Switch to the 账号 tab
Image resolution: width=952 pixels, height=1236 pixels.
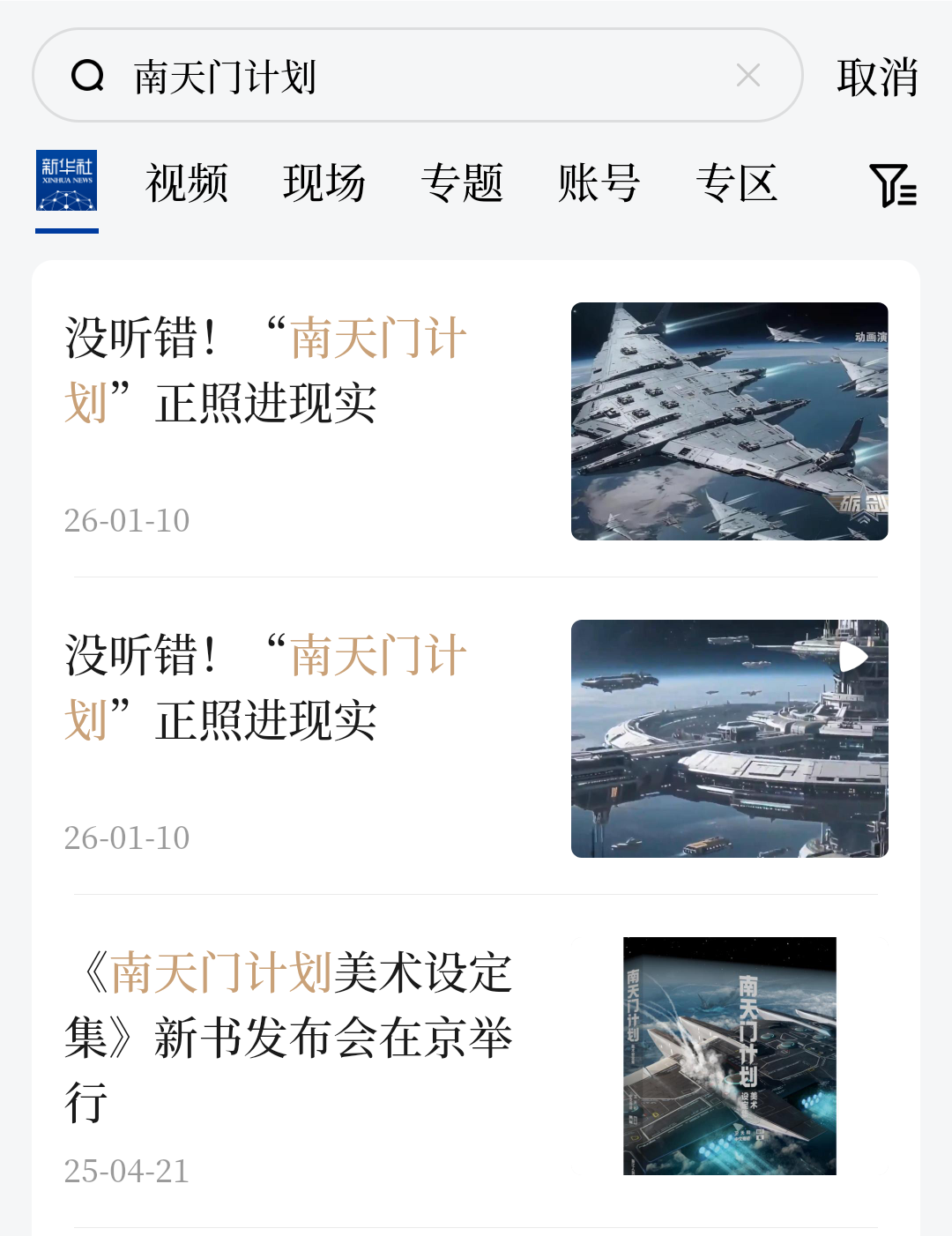point(598,182)
